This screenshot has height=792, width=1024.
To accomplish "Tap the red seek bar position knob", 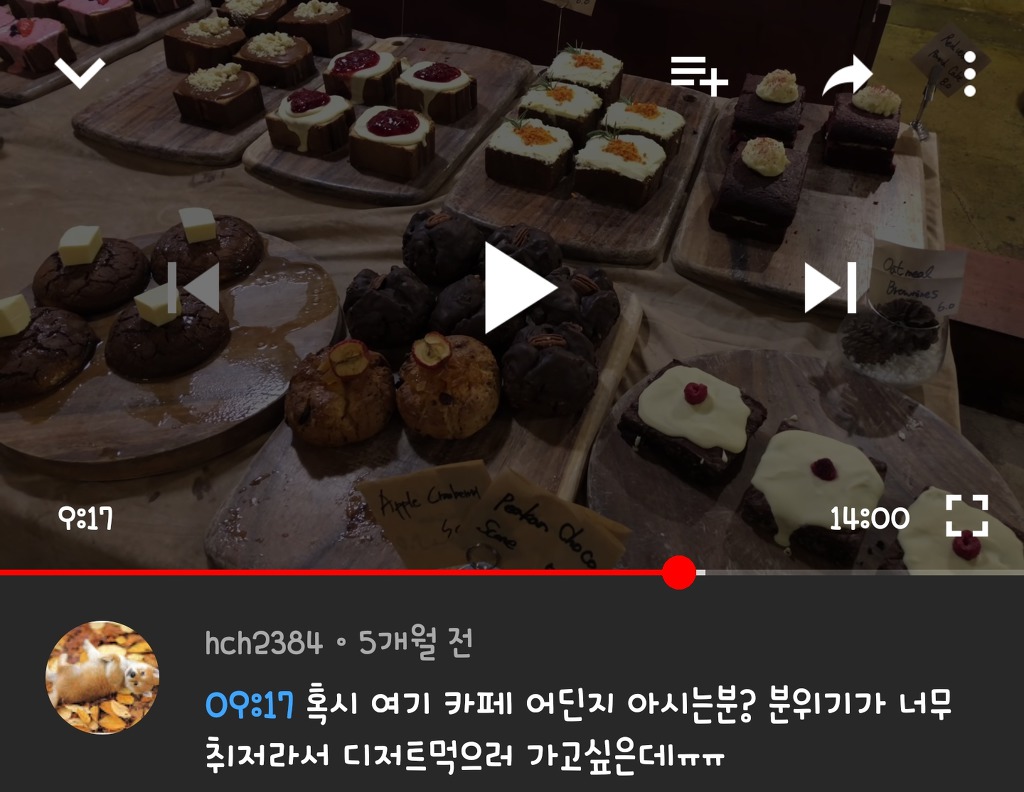I will tap(679, 573).
